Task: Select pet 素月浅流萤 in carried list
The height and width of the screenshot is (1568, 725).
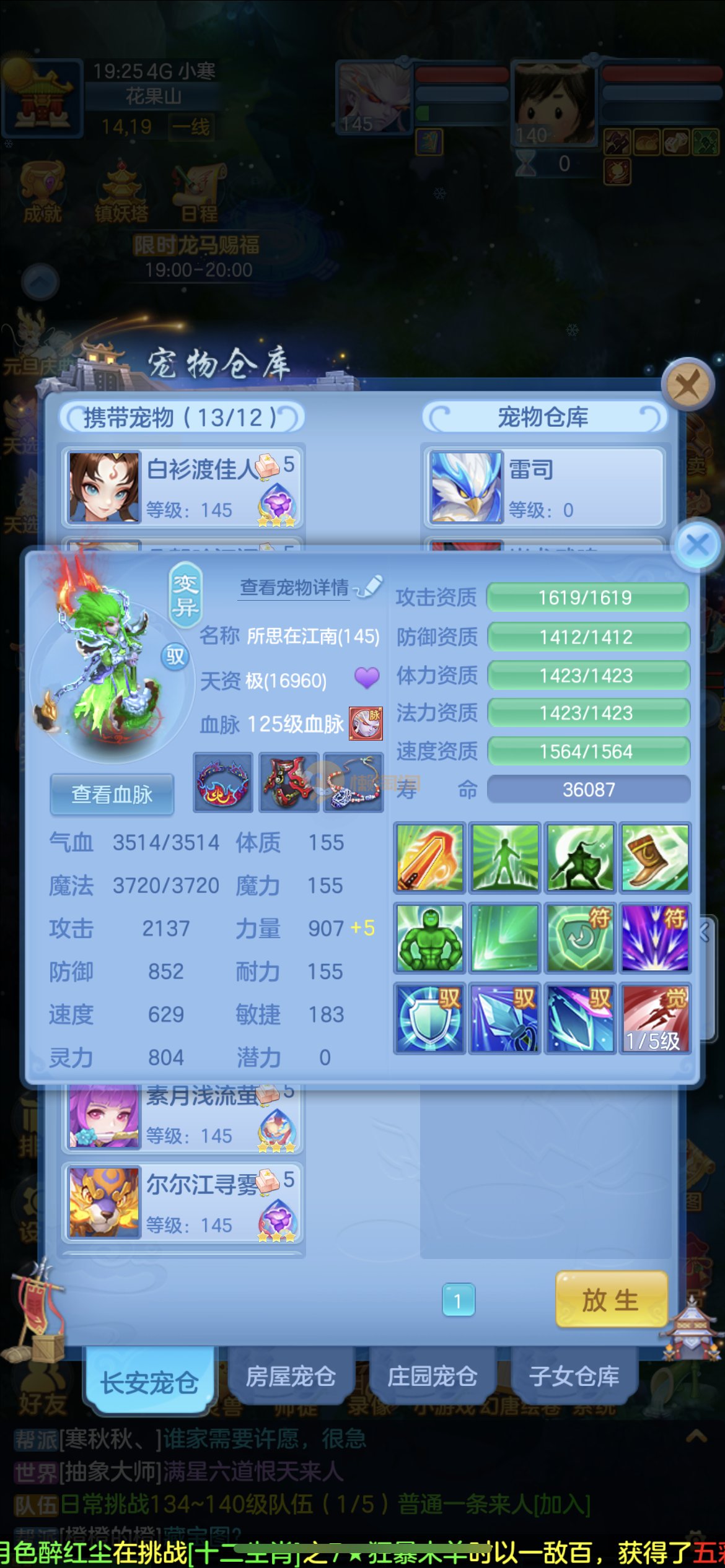Action: 182,1118
